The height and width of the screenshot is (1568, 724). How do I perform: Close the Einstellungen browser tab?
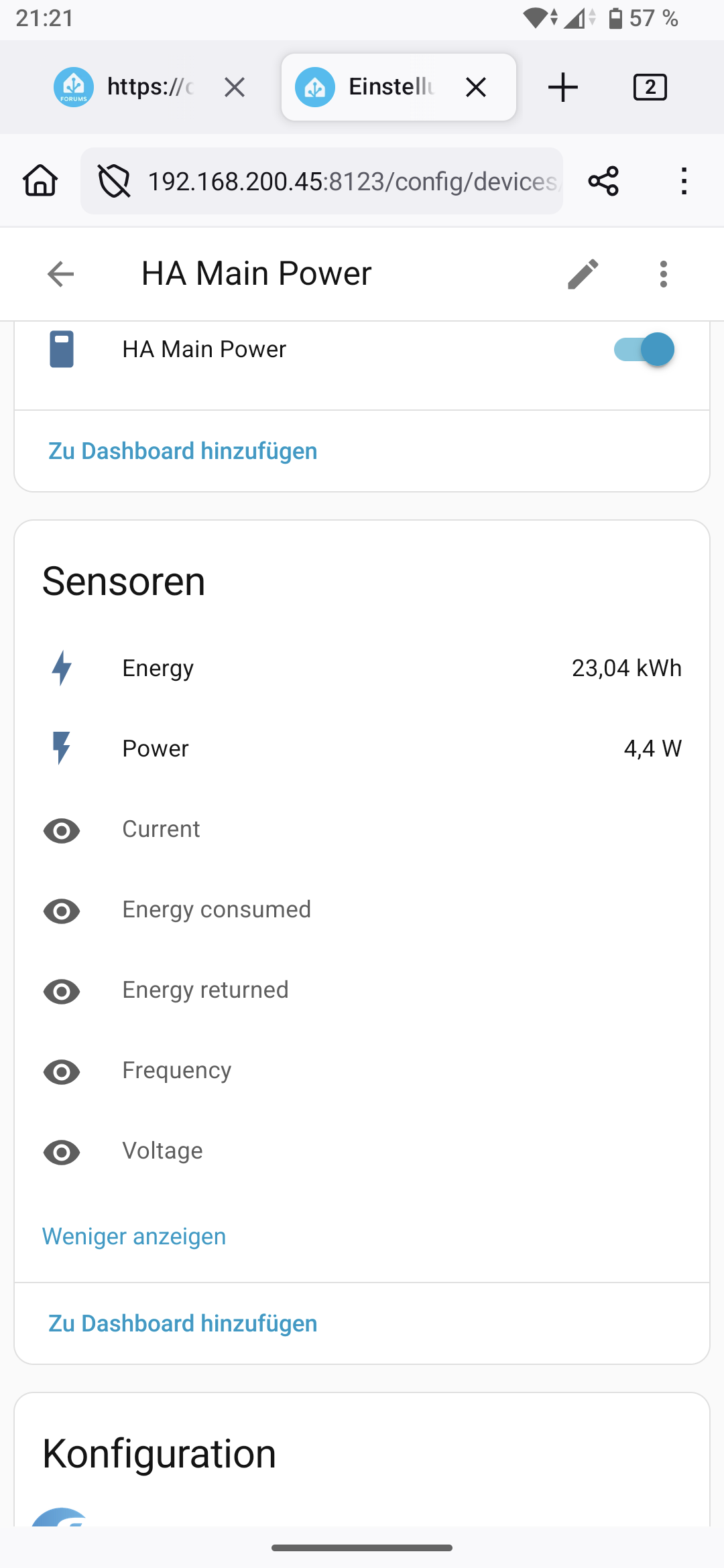pos(476,87)
